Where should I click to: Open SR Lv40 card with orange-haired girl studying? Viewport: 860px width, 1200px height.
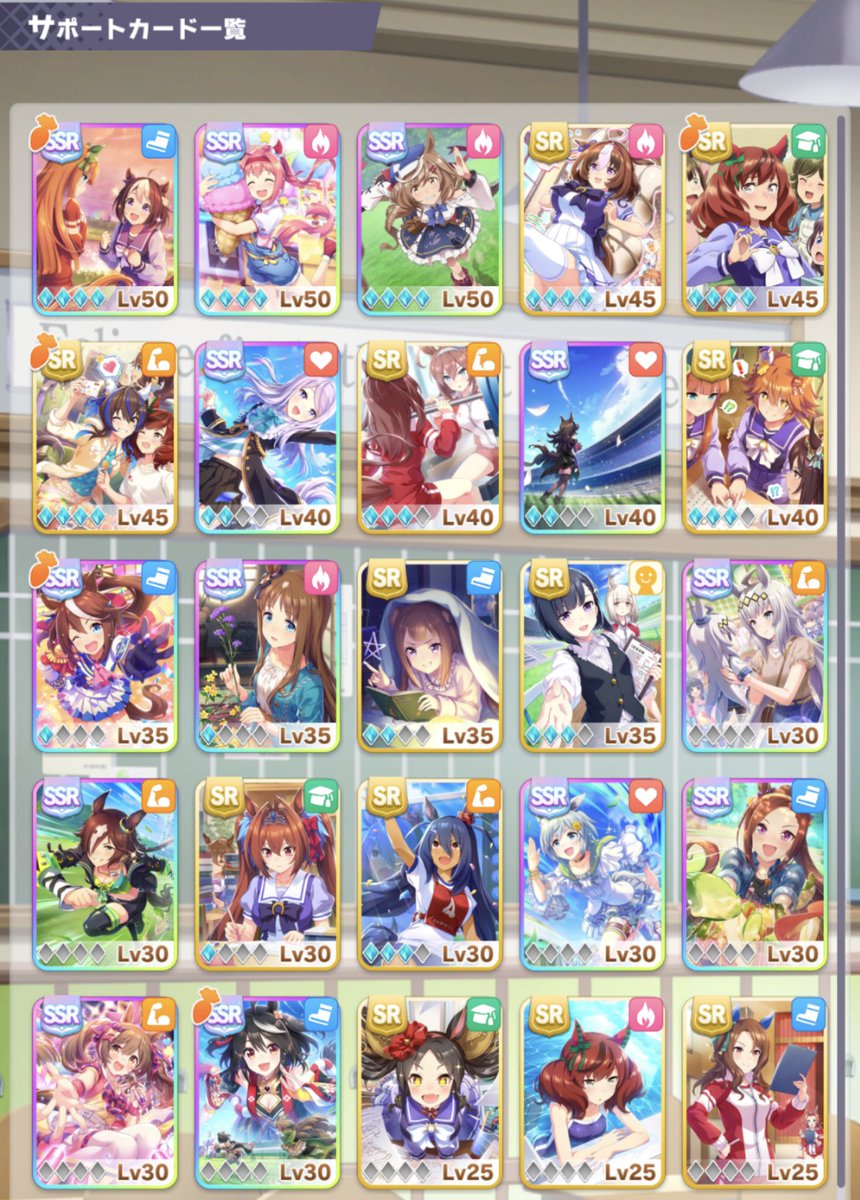[x=755, y=437]
